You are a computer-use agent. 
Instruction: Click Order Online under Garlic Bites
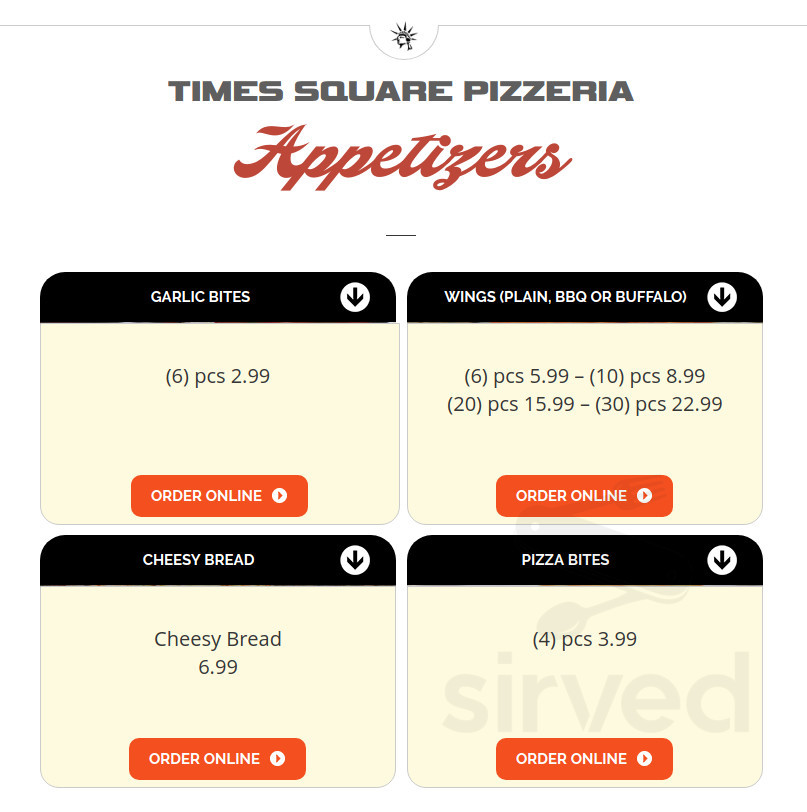pos(219,496)
